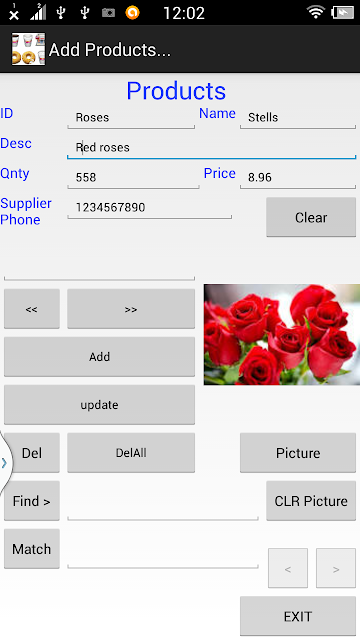Tap the update button
Screen dimensions: 360x640
[99, 405]
